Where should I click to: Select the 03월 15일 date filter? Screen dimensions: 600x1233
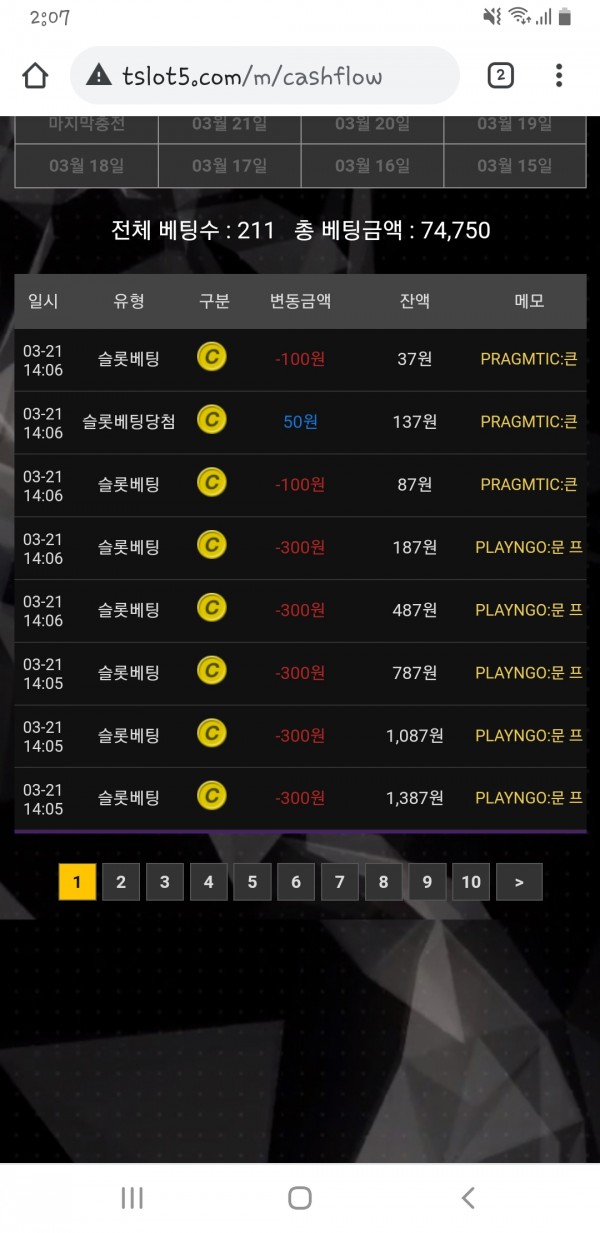[x=514, y=165]
